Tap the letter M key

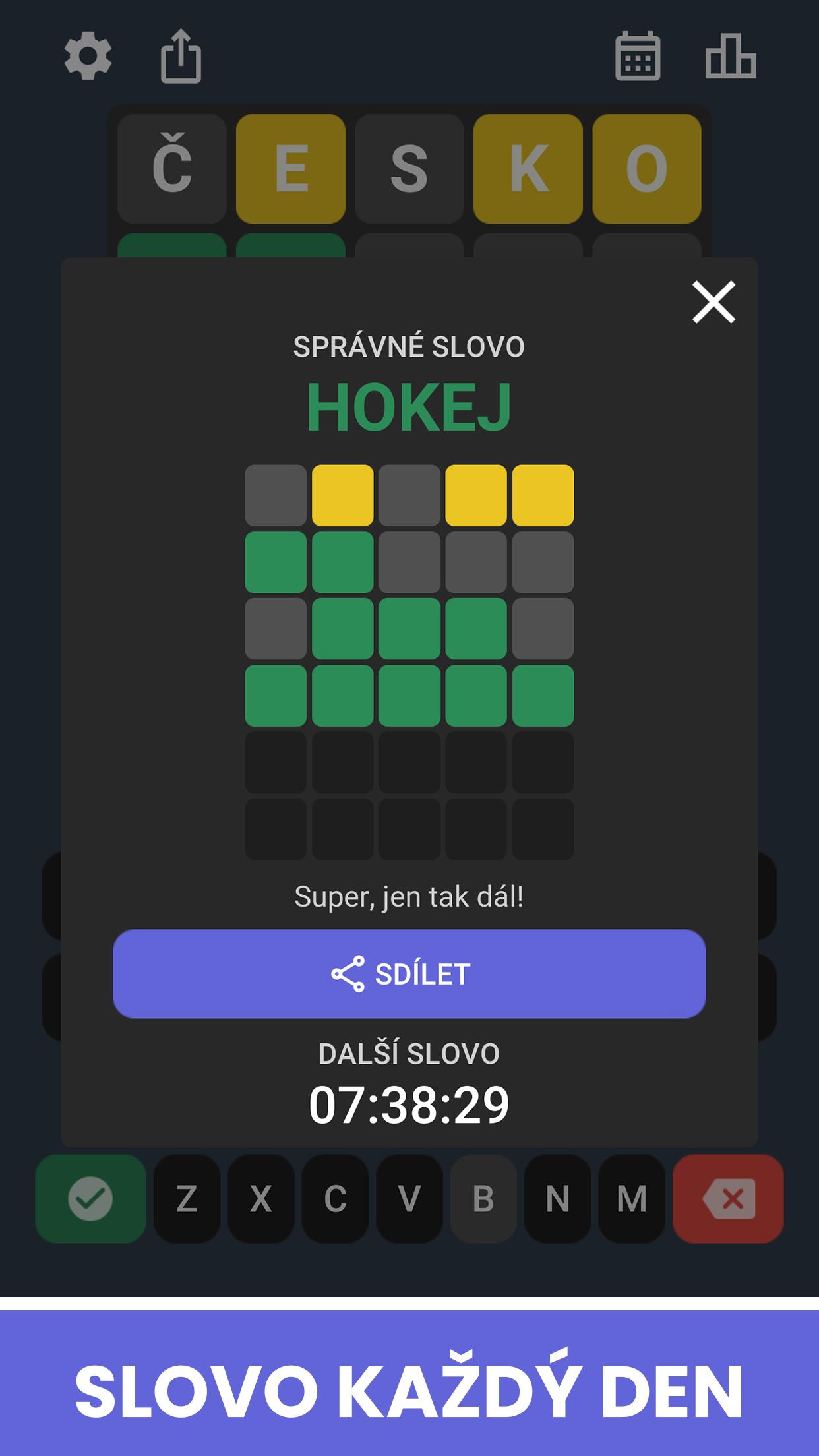632,1198
